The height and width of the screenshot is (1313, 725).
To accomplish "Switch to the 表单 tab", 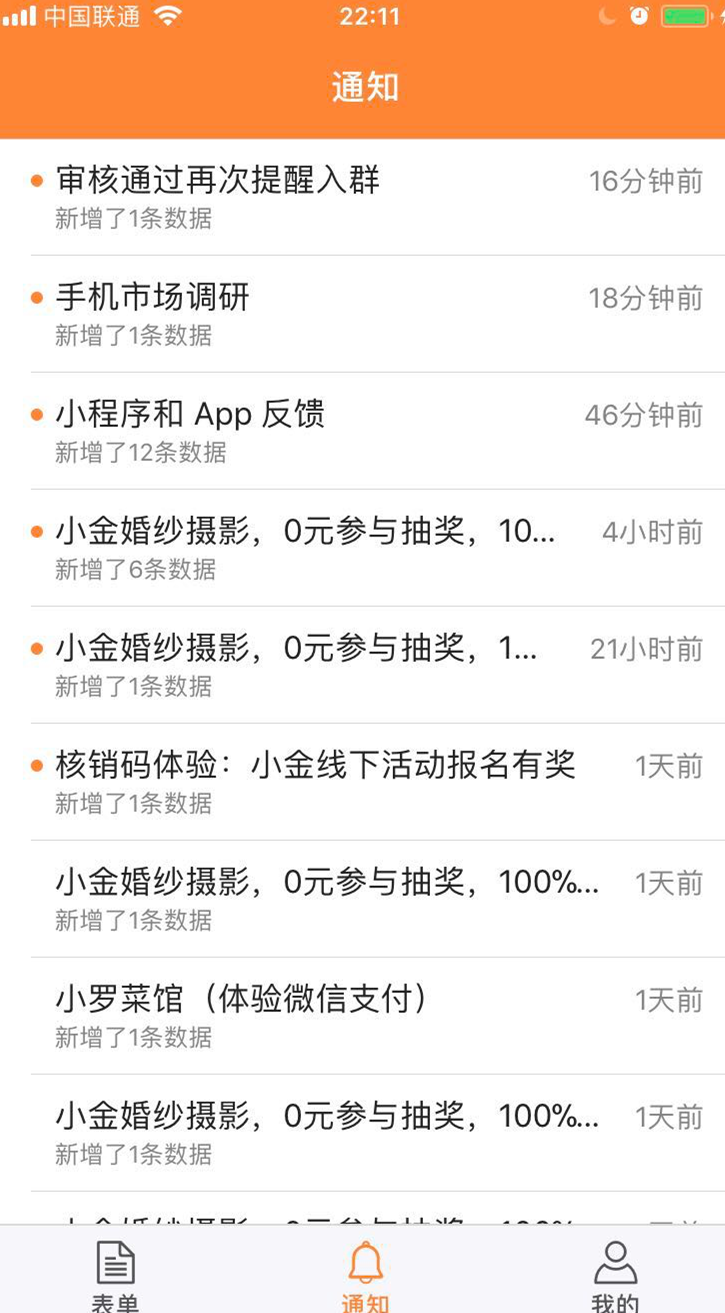I will point(115,1272).
